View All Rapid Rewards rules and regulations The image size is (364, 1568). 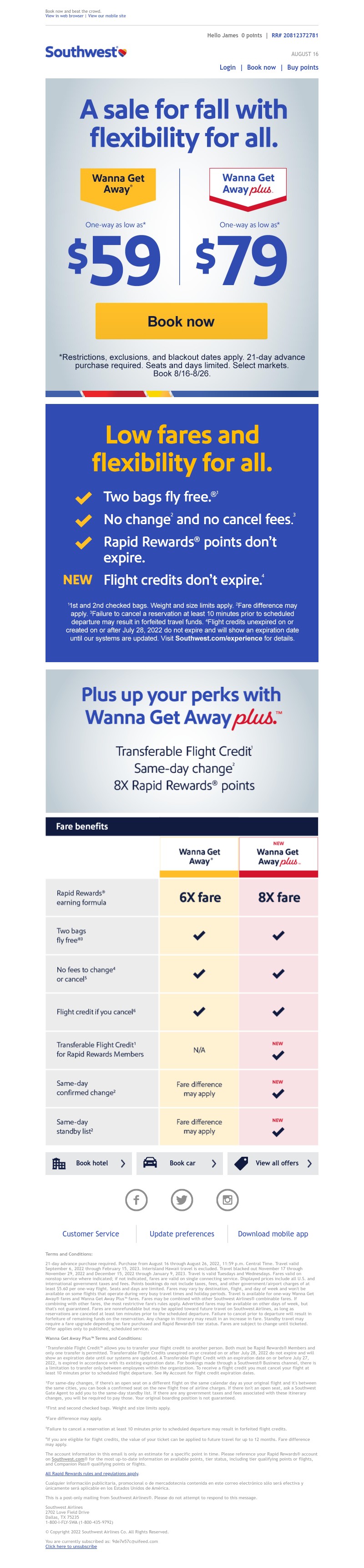coord(92,1474)
